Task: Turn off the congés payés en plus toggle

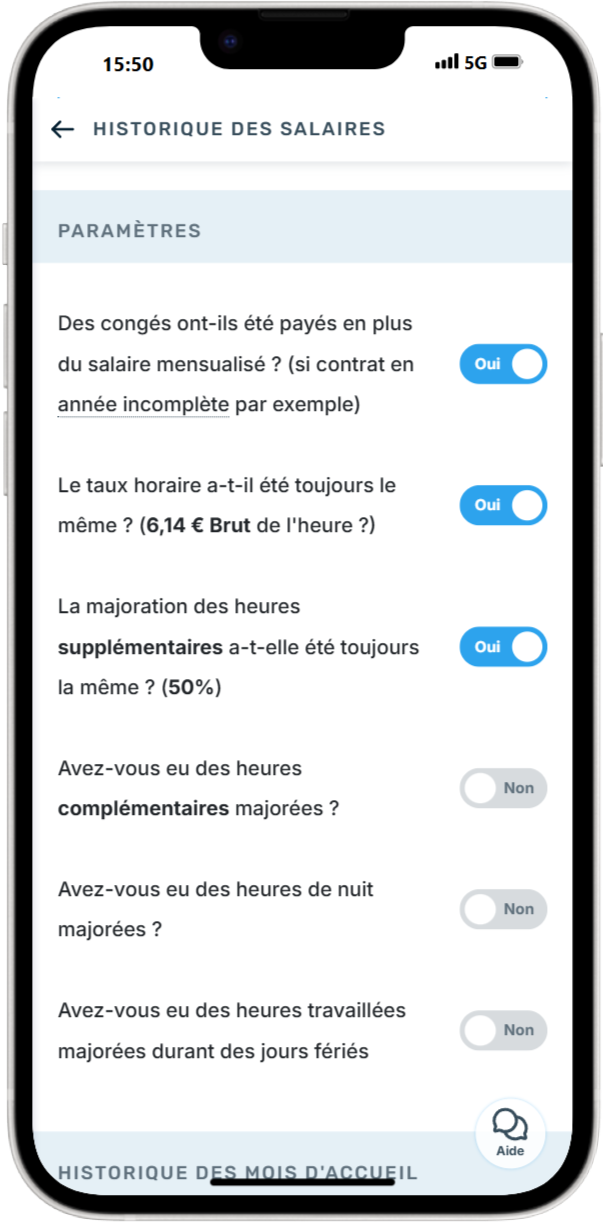Action: (x=503, y=364)
